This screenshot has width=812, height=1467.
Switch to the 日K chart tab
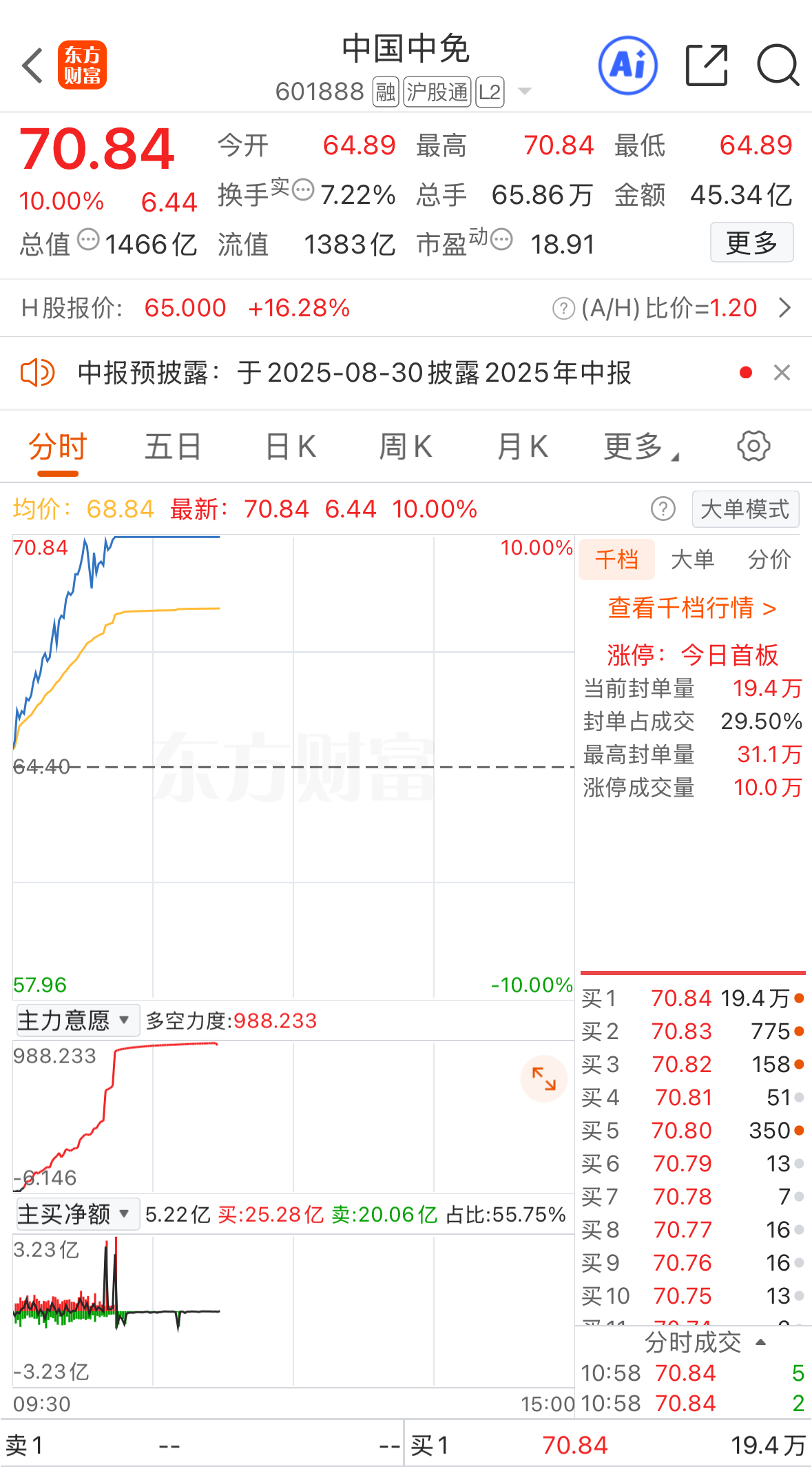291,447
